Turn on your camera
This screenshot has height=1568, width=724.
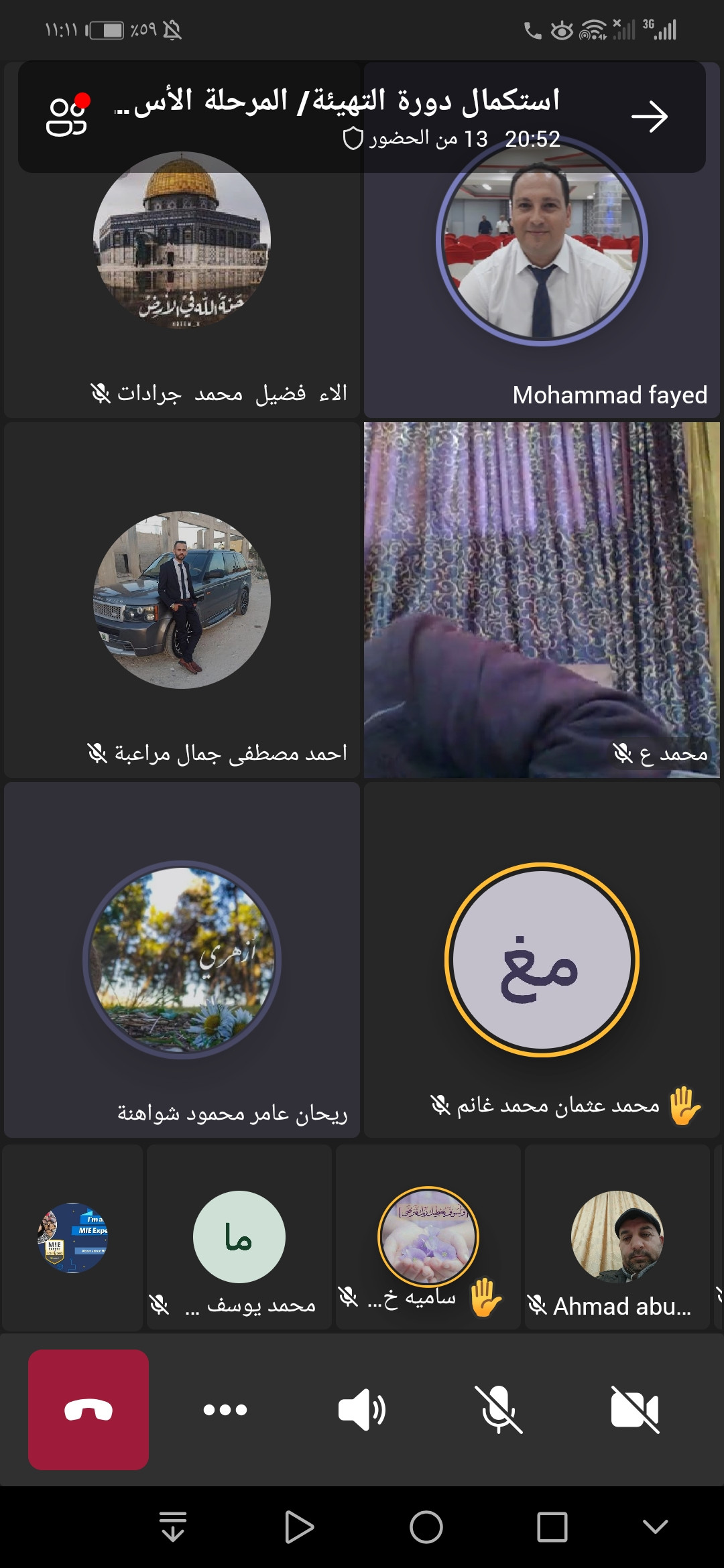(635, 1409)
